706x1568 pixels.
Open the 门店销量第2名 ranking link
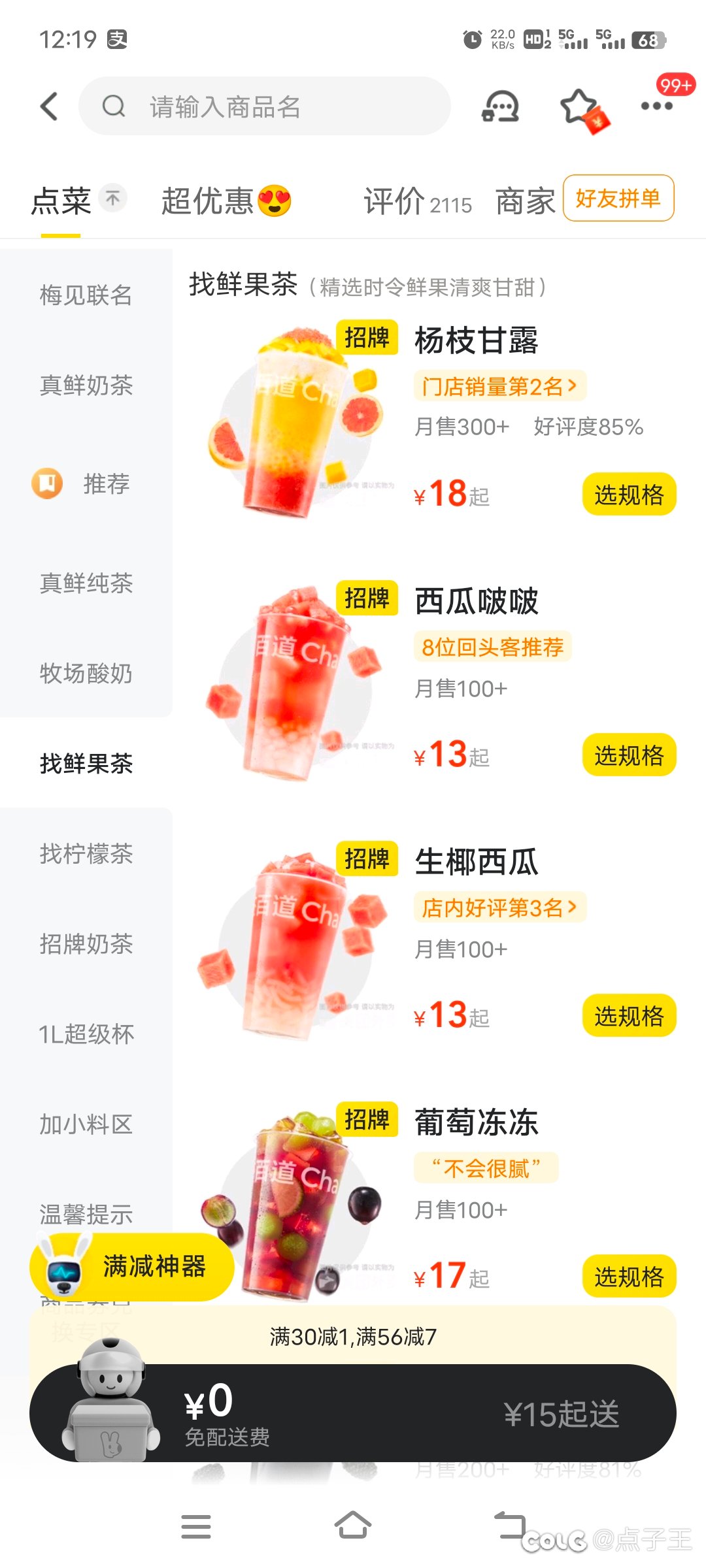pyautogui.click(x=499, y=386)
